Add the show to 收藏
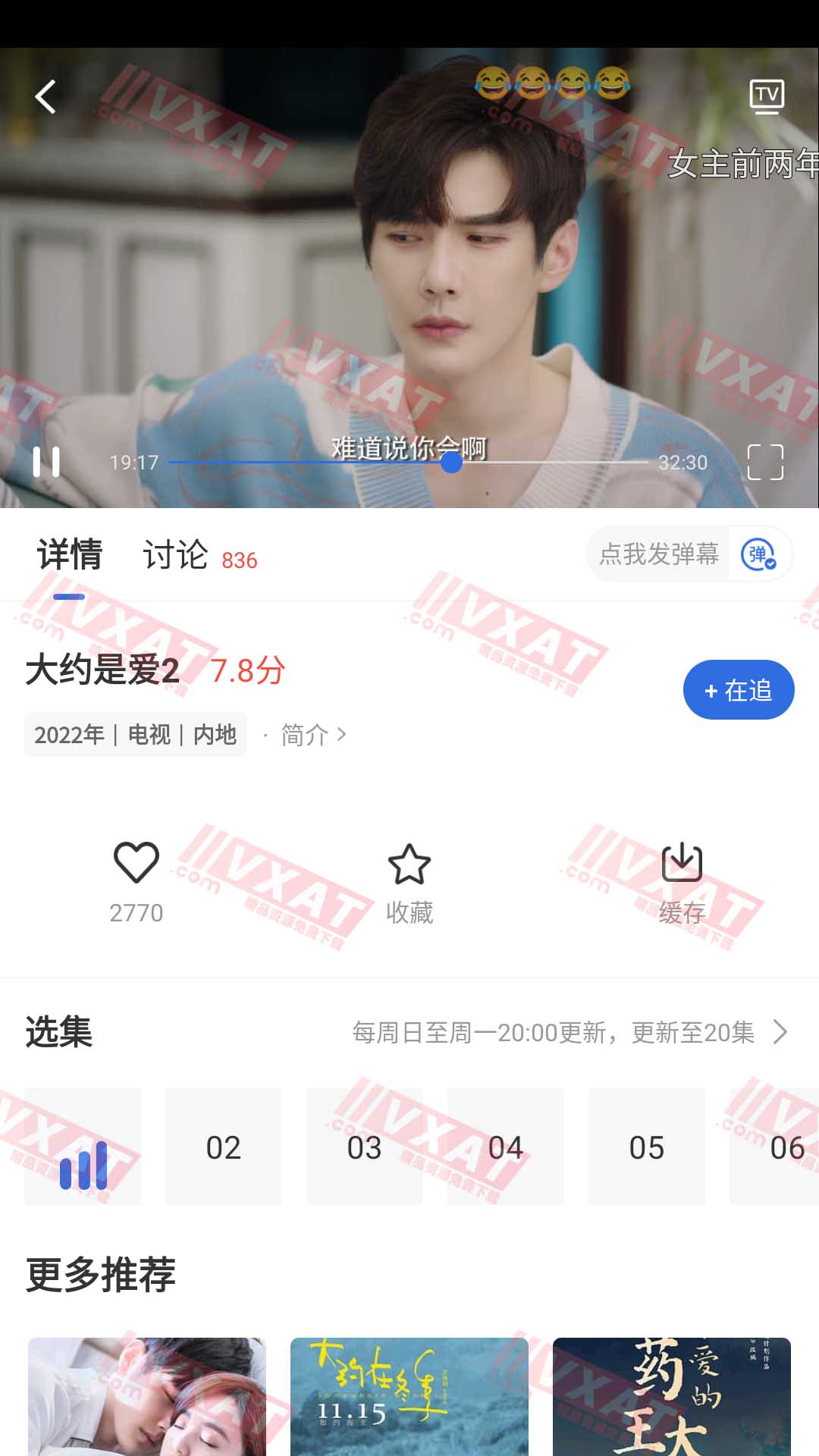Image resolution: width=819 pixels, height=1456 pixels. [409, 881]
